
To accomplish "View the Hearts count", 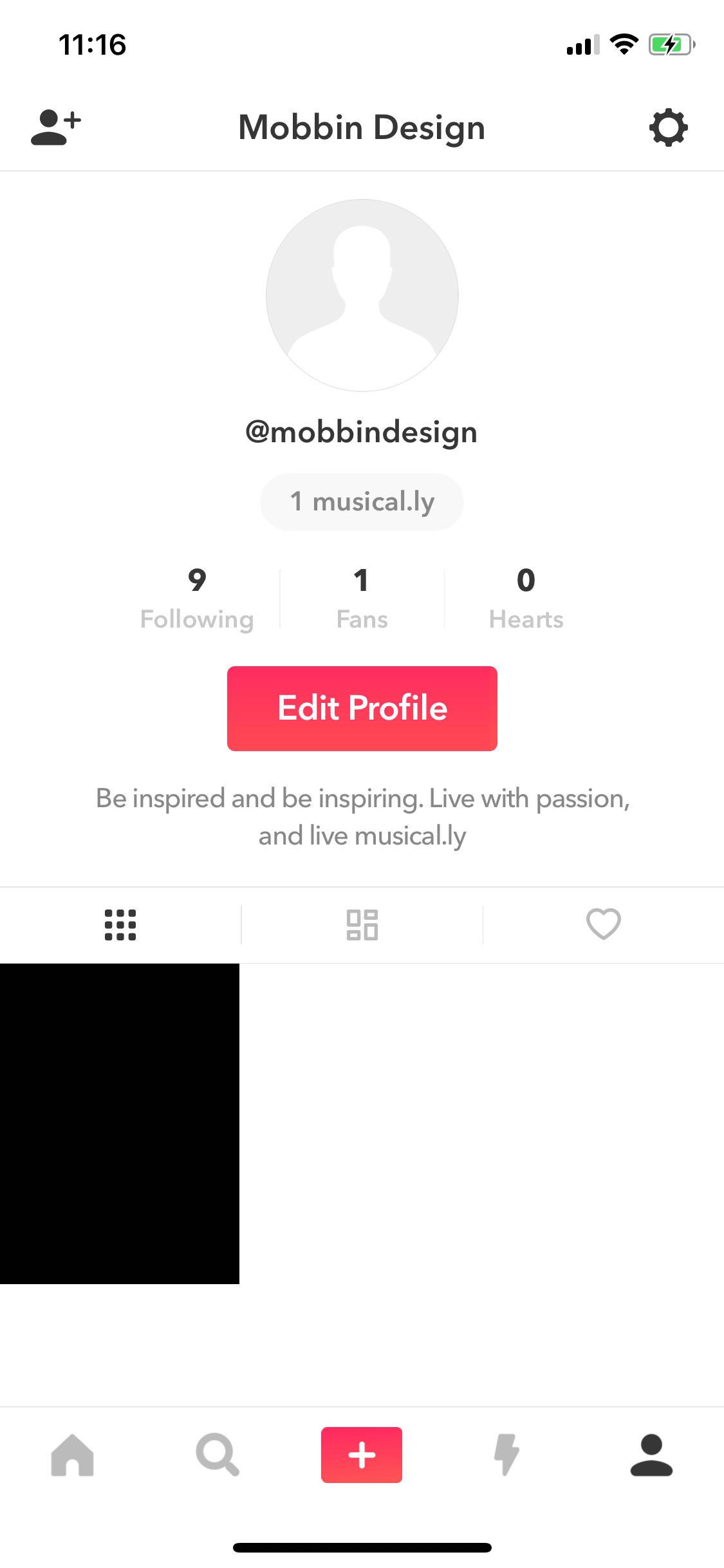I will click(526, 599).
